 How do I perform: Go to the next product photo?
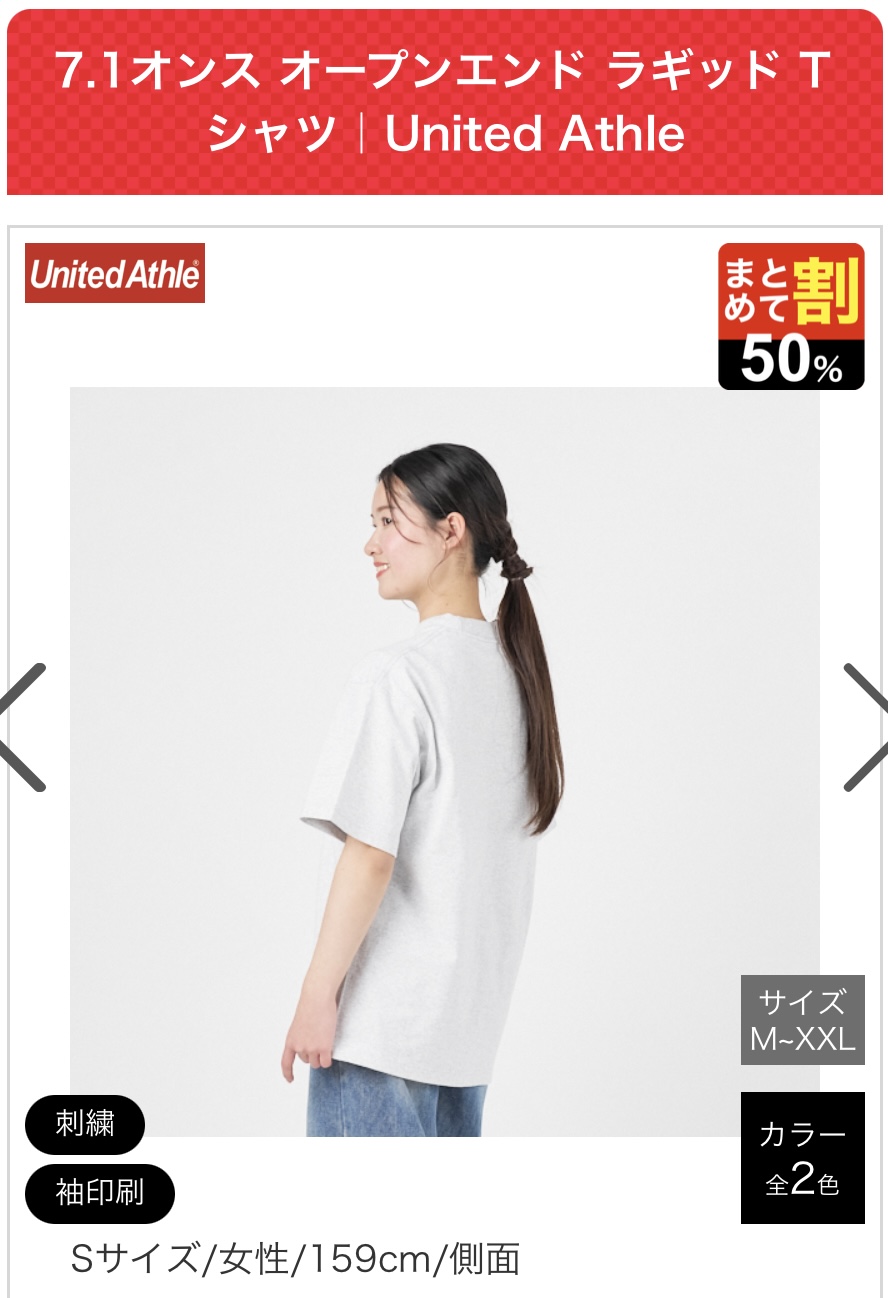pos(864,727)
